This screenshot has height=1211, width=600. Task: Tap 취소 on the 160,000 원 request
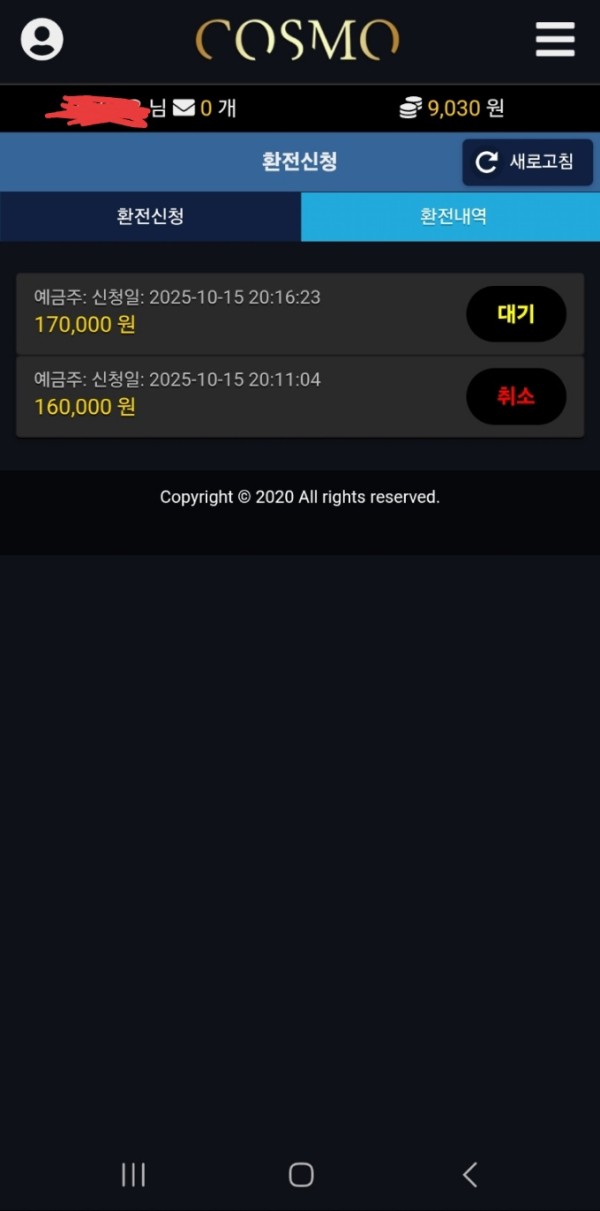[x=516, y=396]
